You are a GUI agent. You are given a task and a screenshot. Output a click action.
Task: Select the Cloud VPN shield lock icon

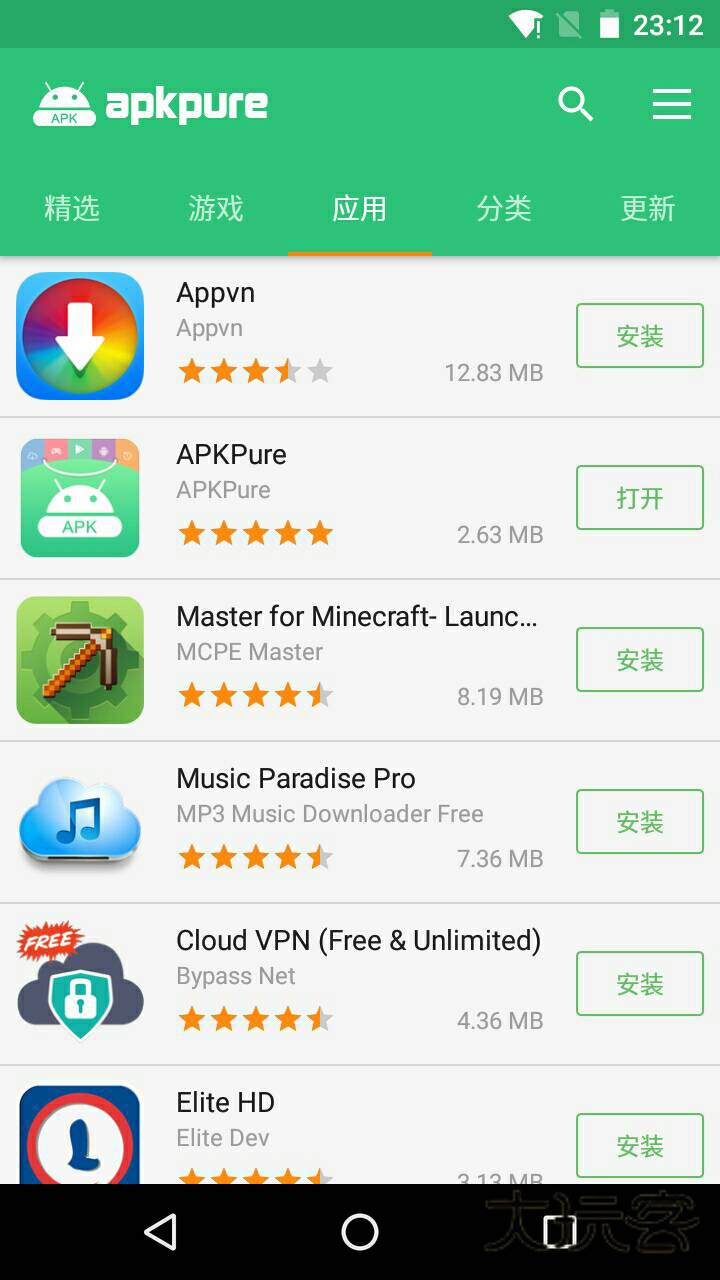(x=80, y=983)
